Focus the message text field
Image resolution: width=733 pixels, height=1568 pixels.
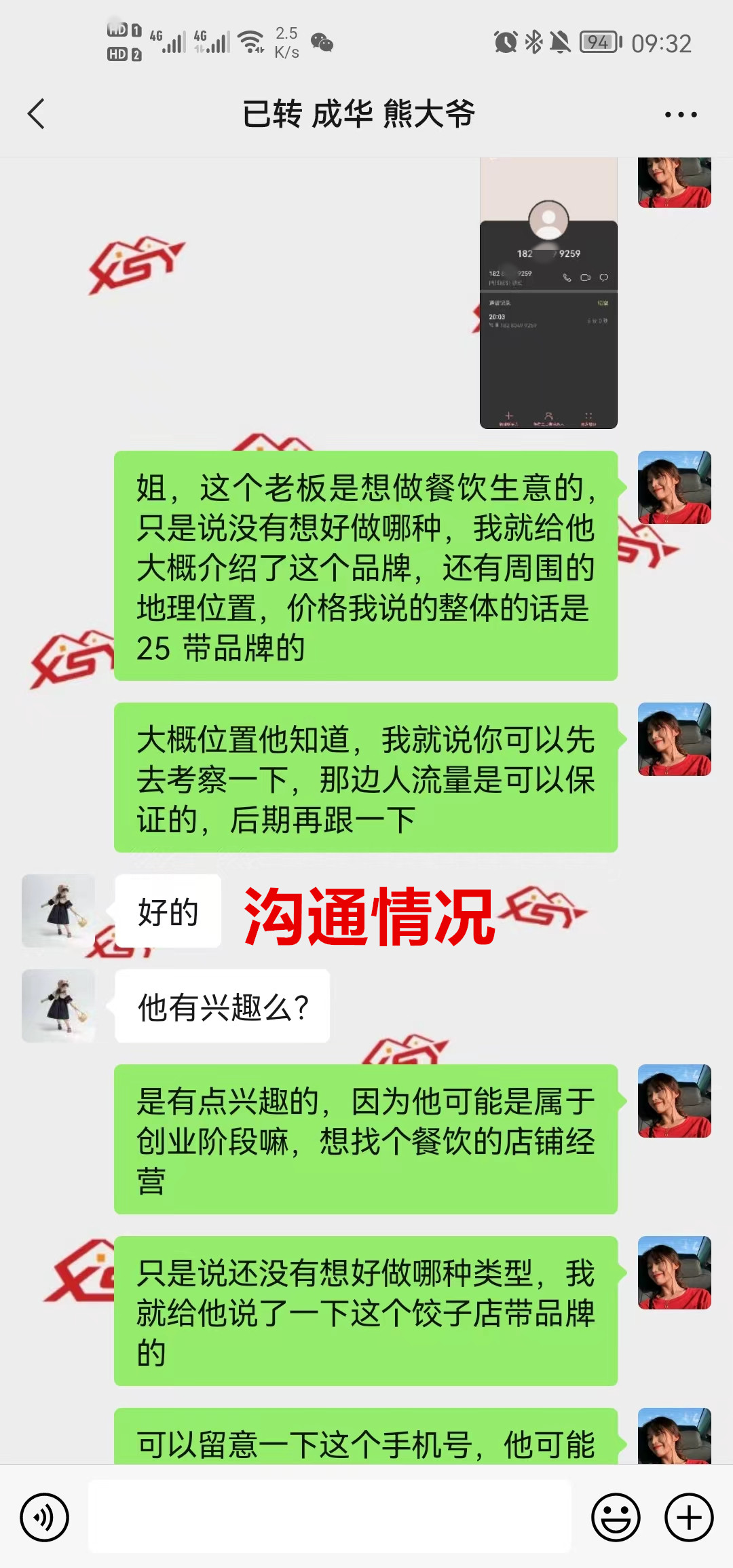coord(330,1516)
